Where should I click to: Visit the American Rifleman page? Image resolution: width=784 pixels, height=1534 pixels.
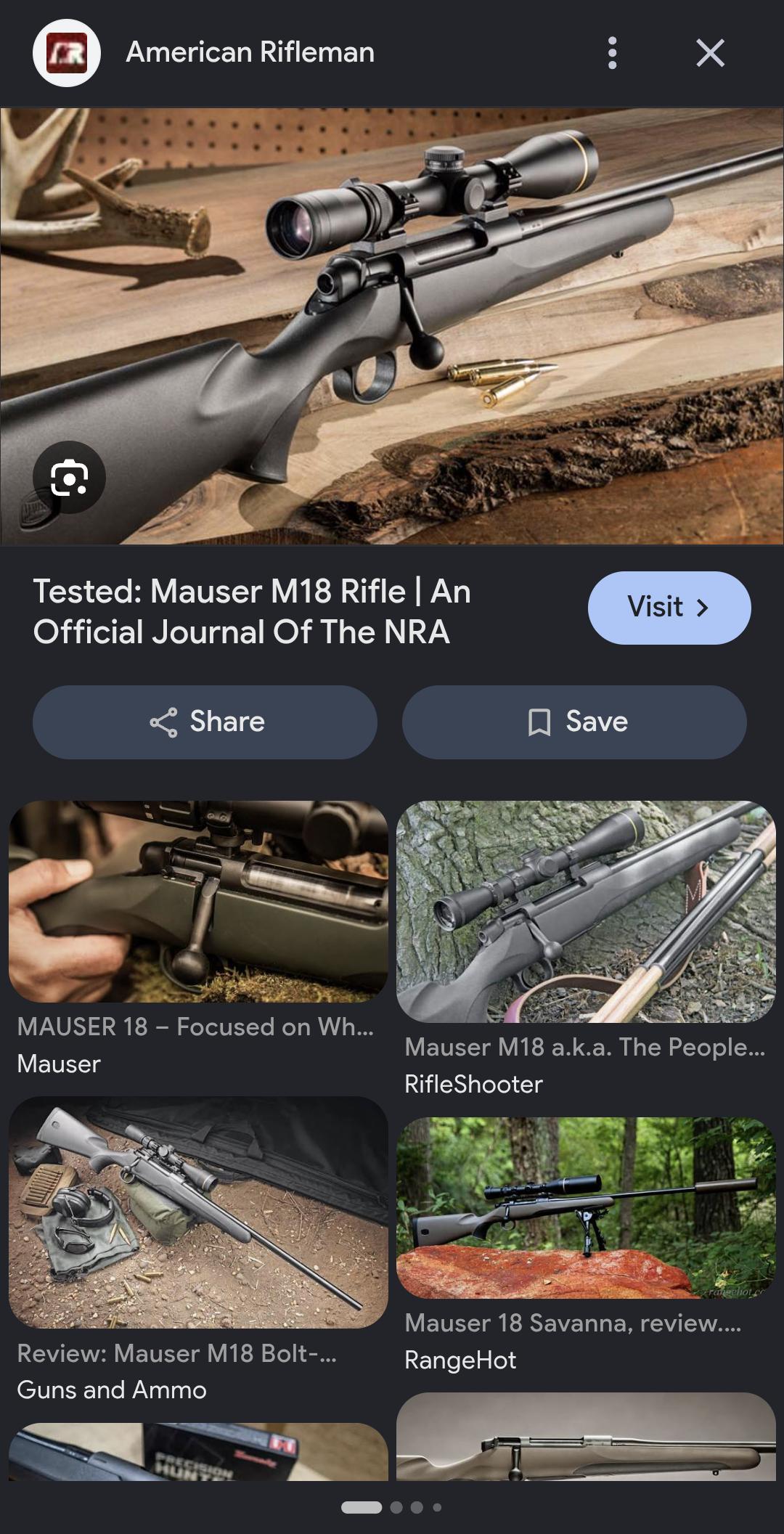coord(669,608)
